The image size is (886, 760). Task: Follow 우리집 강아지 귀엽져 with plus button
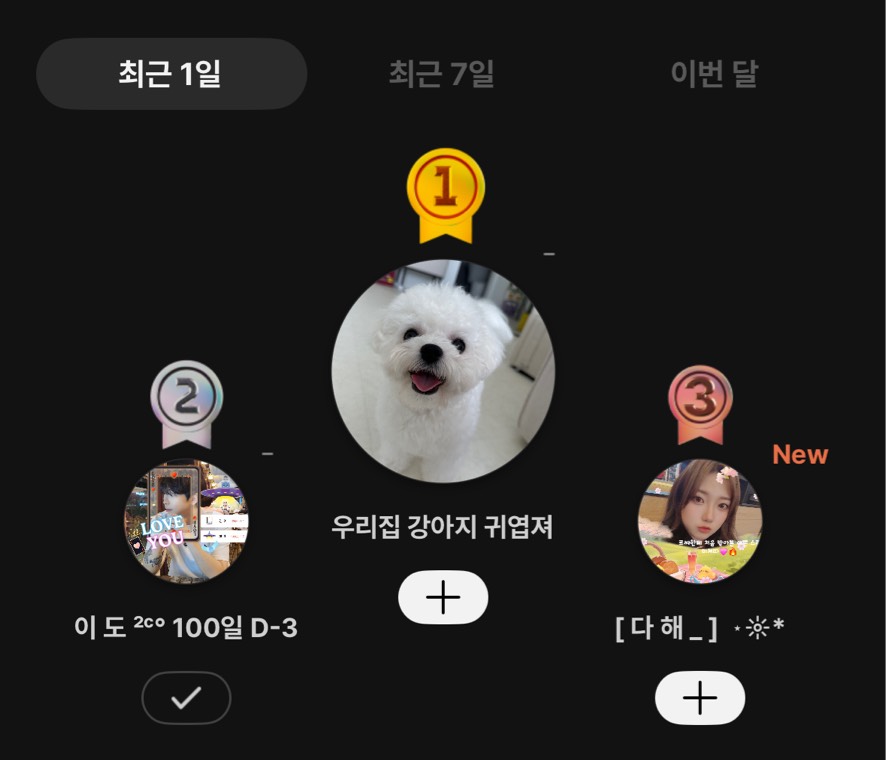pyautogui.click(x=443, y=598)
